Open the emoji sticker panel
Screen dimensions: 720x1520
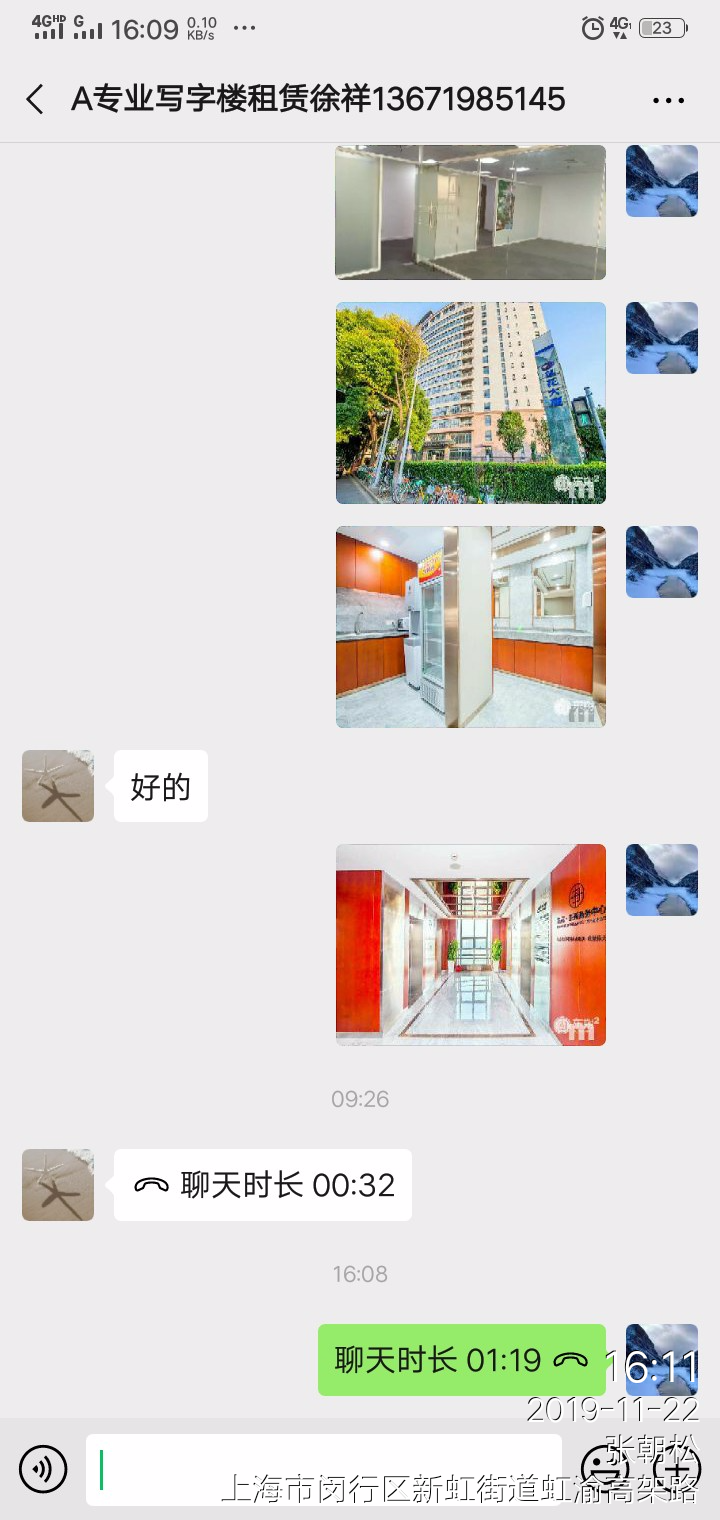pos(605,1469)
